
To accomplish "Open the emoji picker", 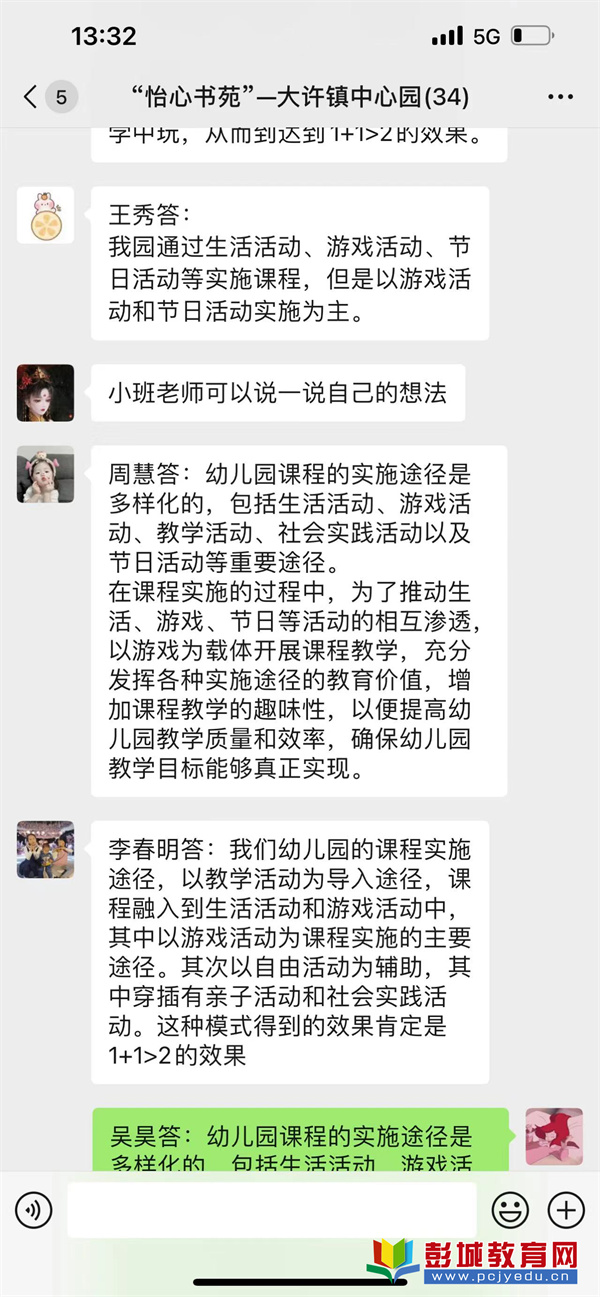I will pyautogui.click(x=510, y=1210).
